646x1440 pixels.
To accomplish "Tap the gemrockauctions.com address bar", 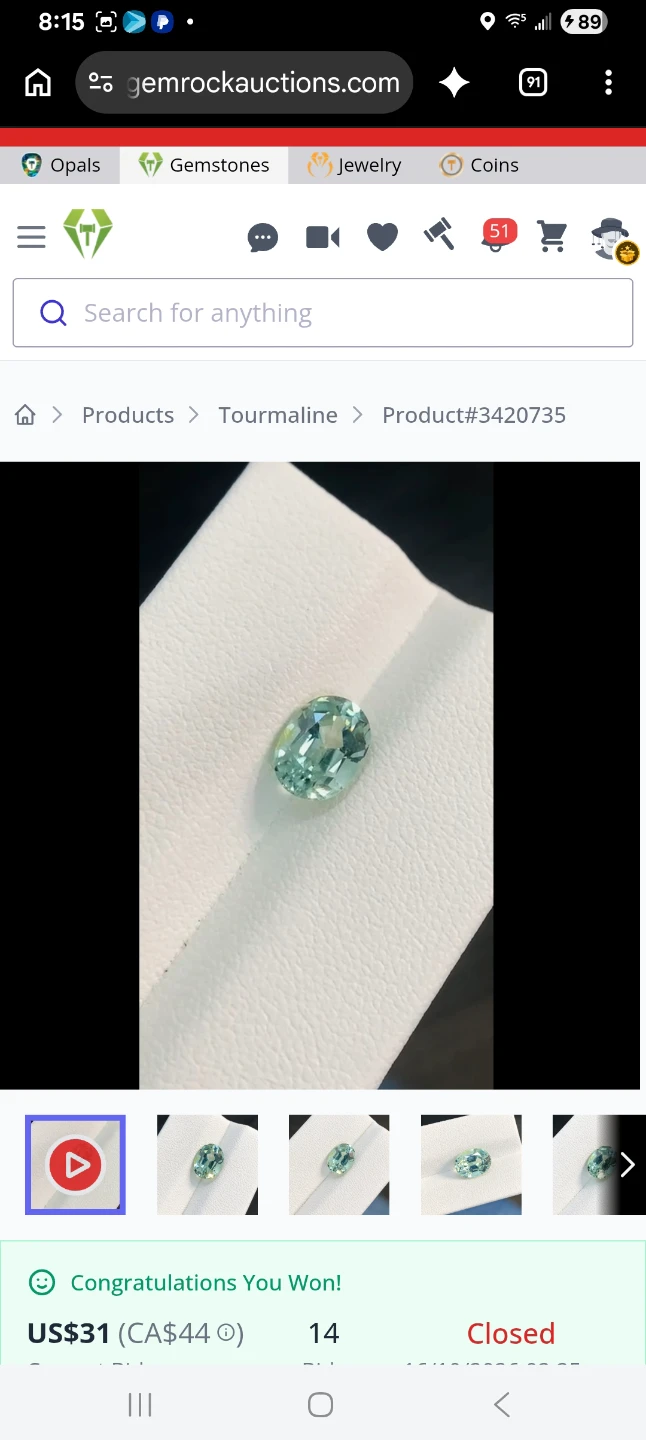I will click(244, 83).
